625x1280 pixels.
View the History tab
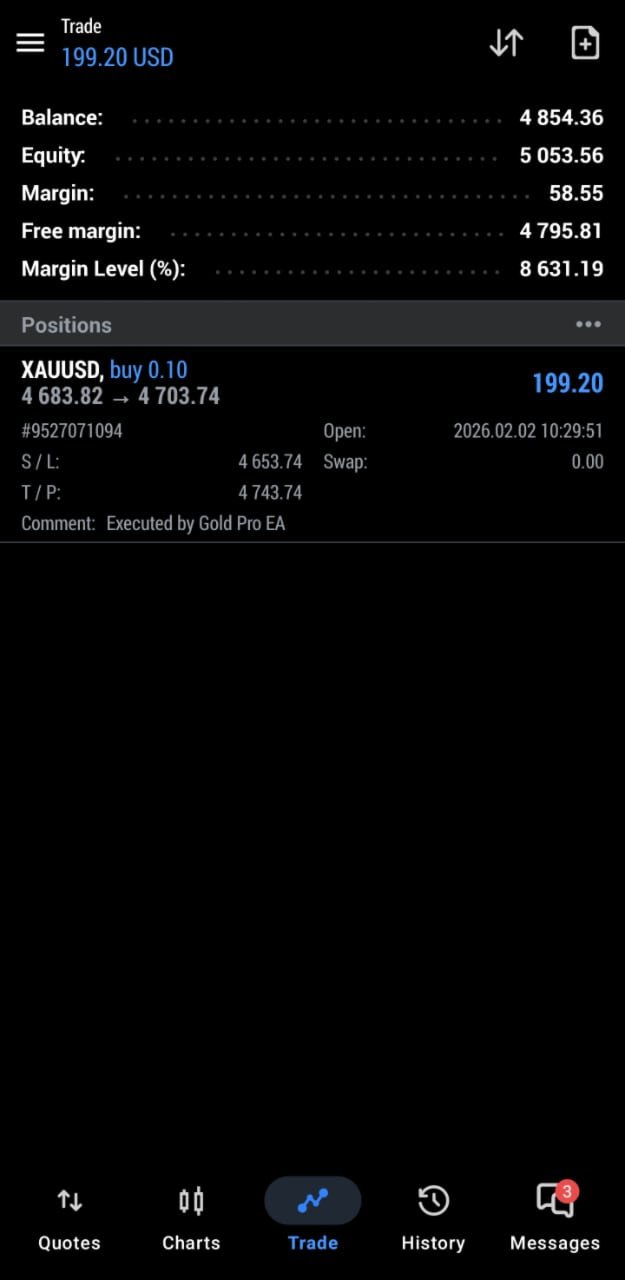pyautogui.click(x=433, y=1218)
